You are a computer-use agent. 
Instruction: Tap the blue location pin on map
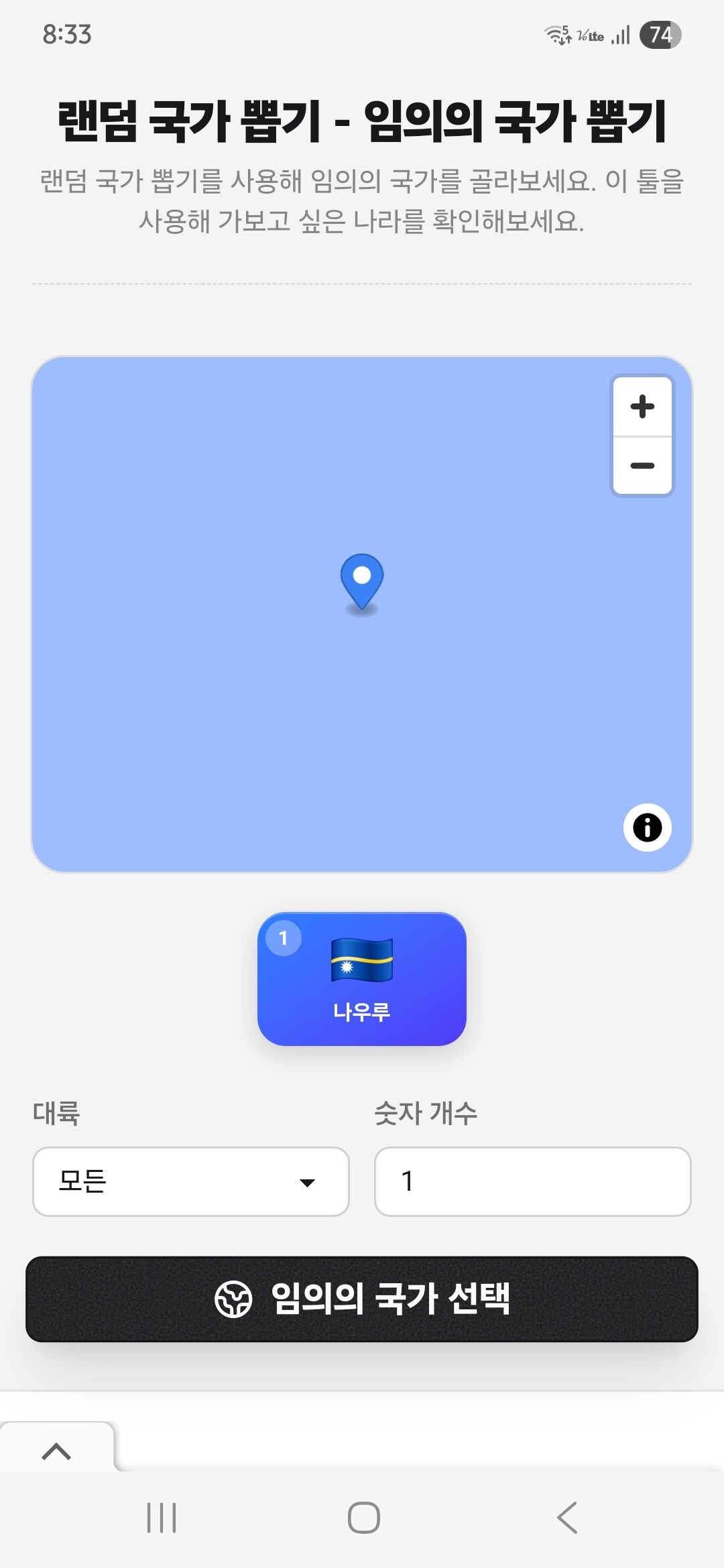pyautogui.click(x=362, y=583)
